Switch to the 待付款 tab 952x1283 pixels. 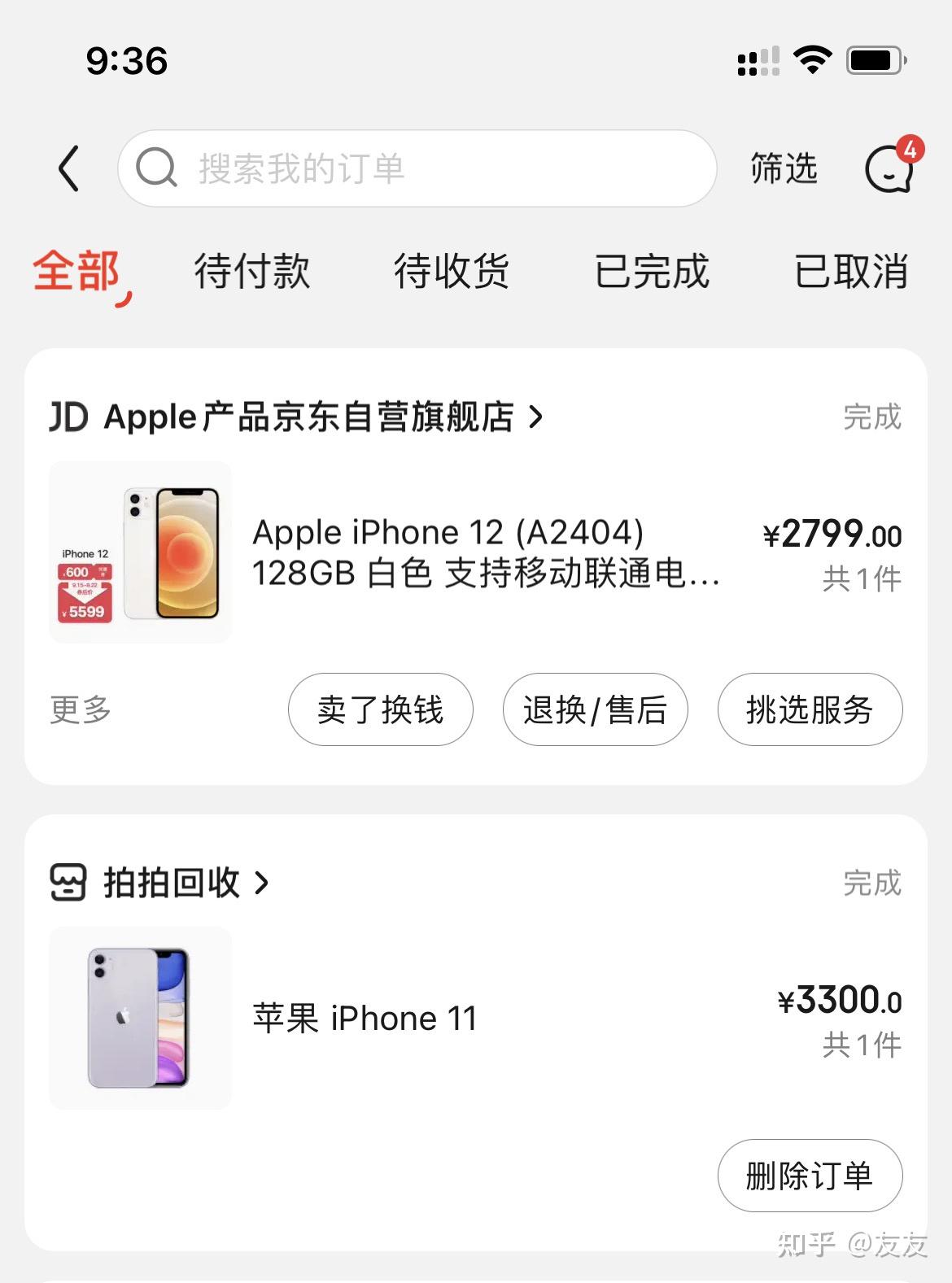(252, 271)
